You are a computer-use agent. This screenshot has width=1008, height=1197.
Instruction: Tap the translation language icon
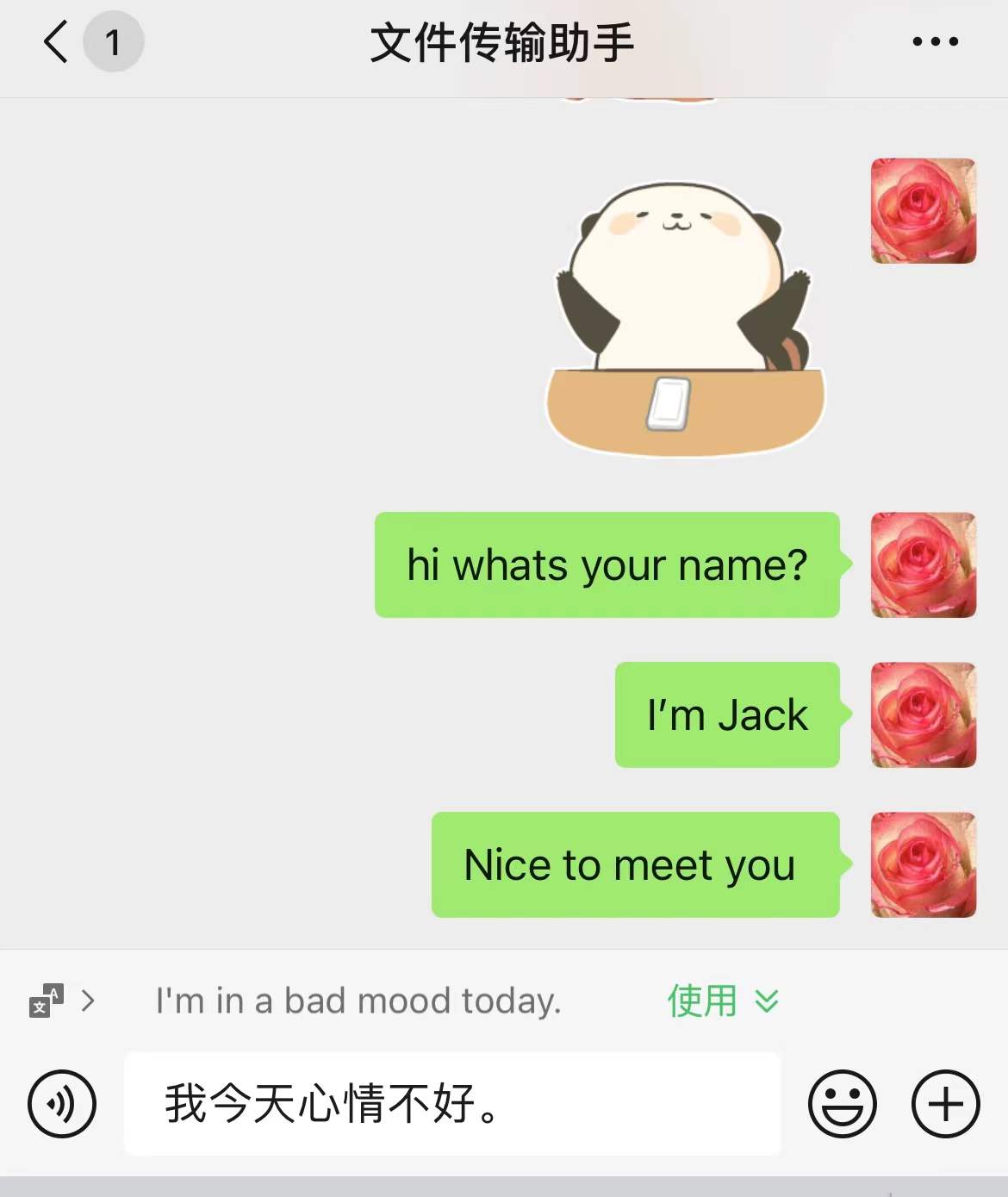[47, 1001]
